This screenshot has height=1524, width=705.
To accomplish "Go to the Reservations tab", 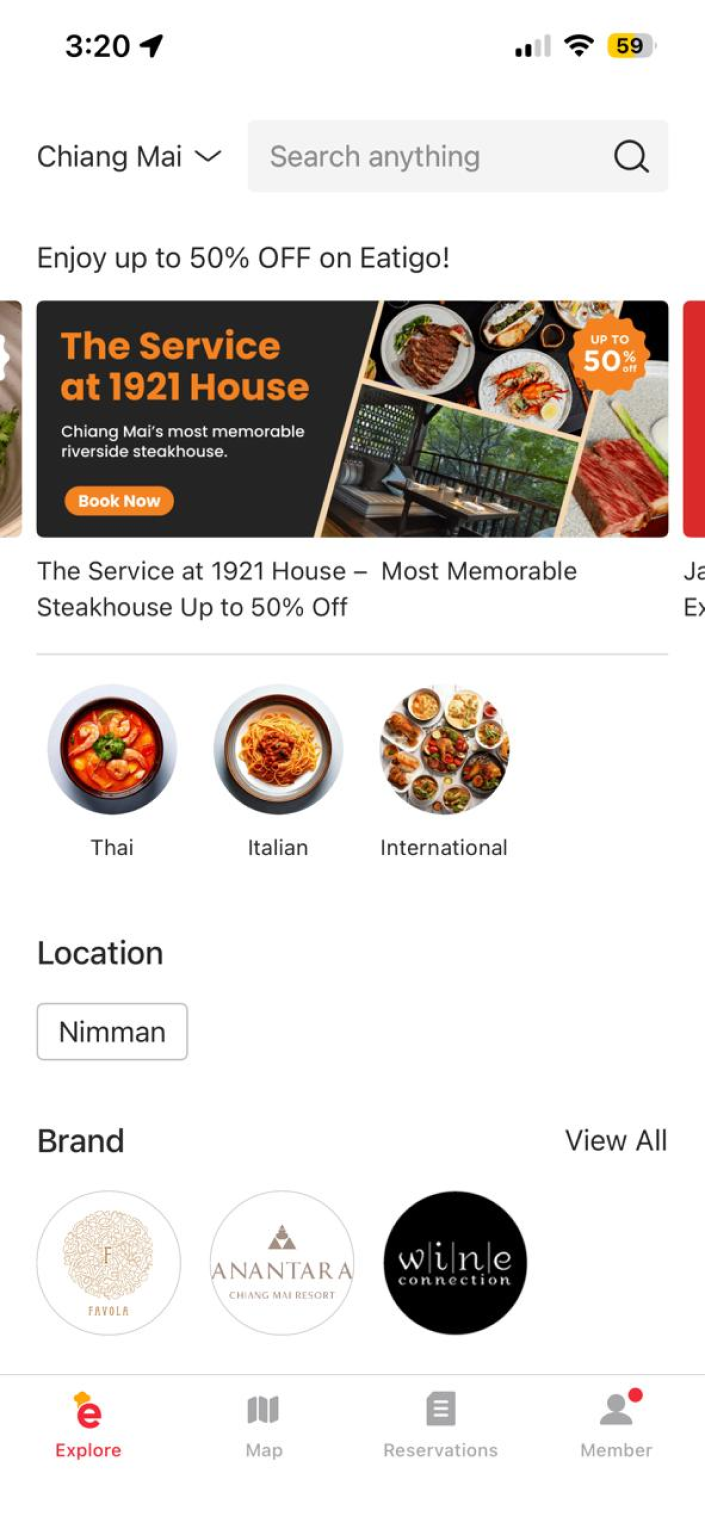I will tap(440, 1425).
